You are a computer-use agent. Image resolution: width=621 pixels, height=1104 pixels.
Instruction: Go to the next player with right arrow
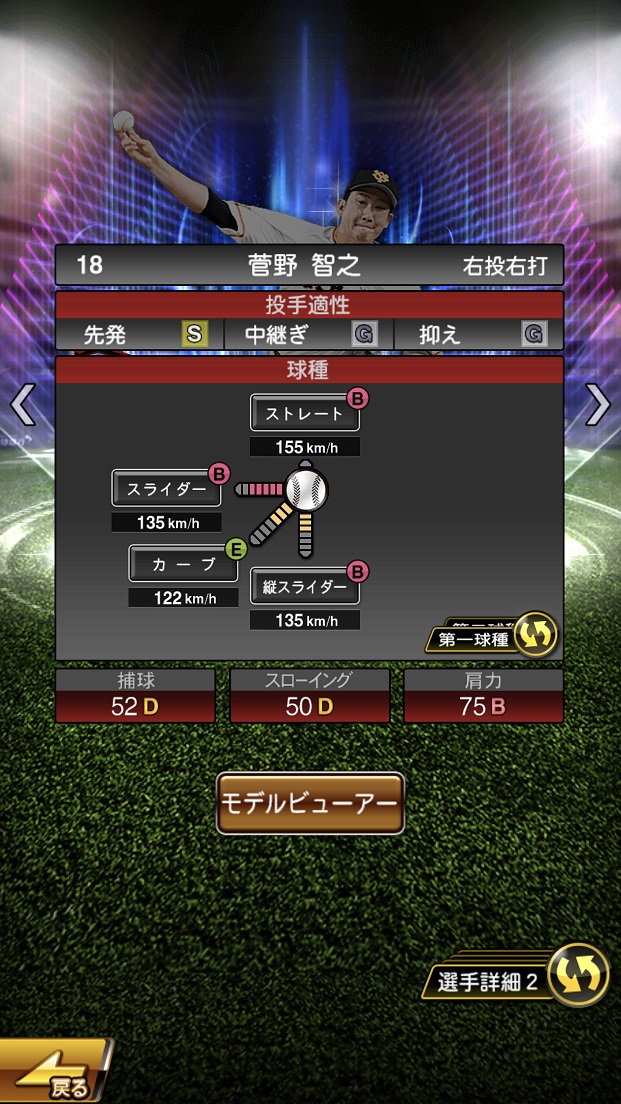point(597,405)
